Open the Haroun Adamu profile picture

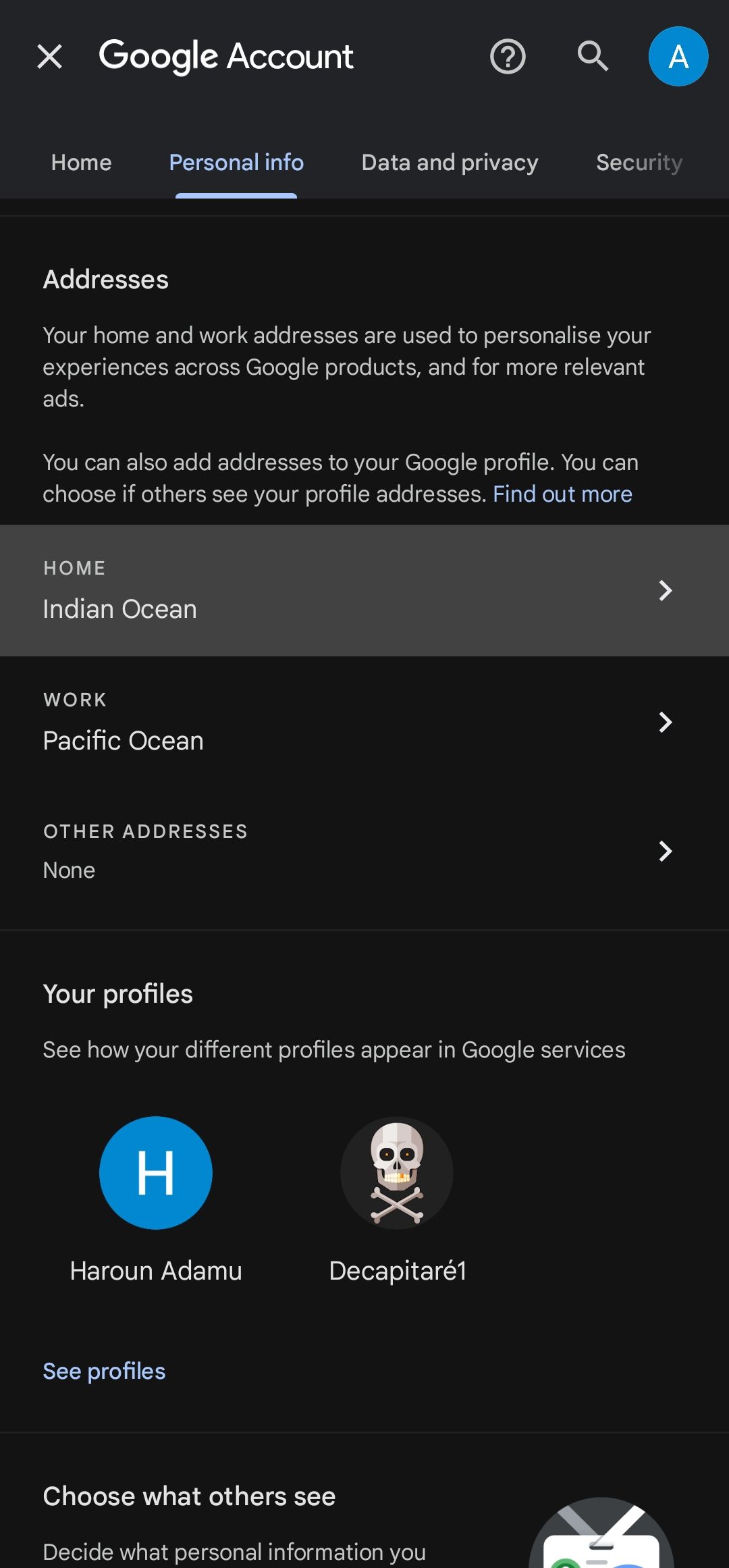click(x=155, y=1173)
